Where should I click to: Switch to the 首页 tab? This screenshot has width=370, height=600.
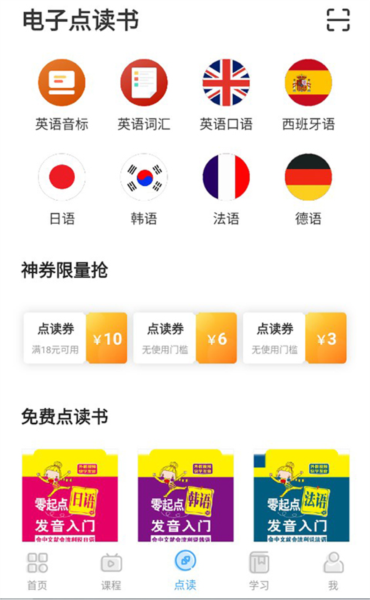click(37, 572)
